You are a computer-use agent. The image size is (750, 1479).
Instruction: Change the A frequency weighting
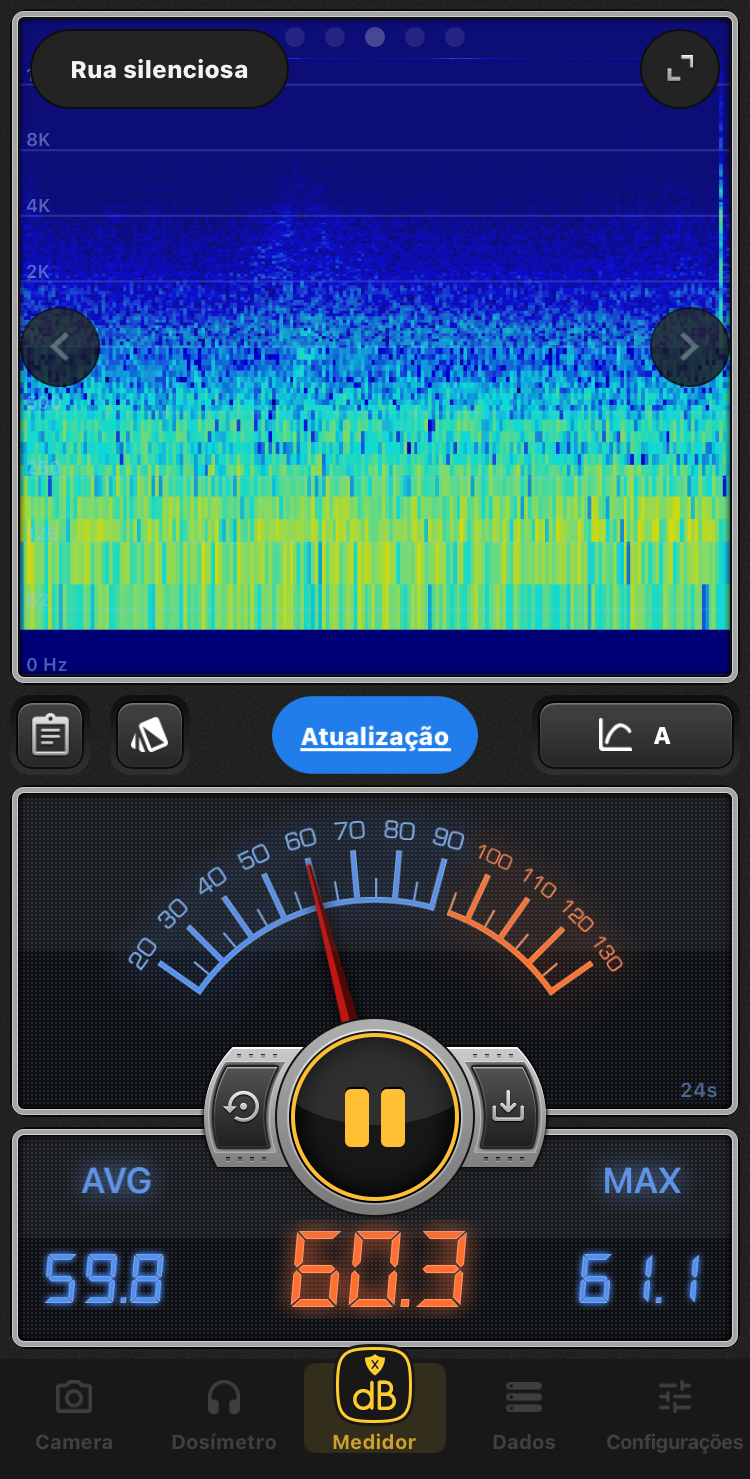[x=636, y=736]
